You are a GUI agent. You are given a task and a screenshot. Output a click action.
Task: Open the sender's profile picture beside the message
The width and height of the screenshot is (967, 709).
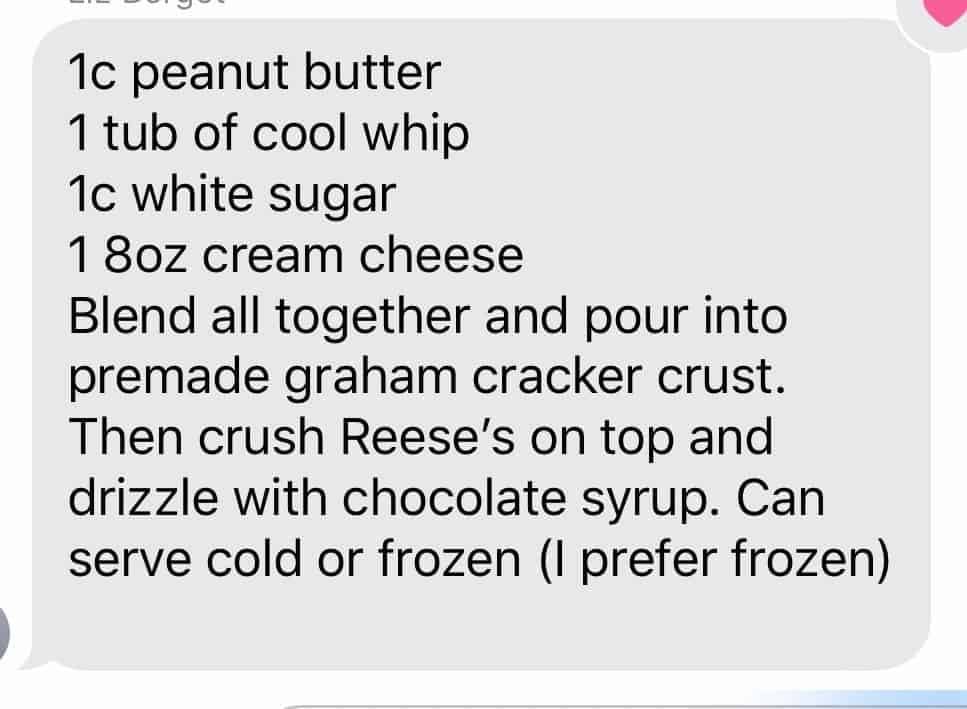tap(6, 635)
